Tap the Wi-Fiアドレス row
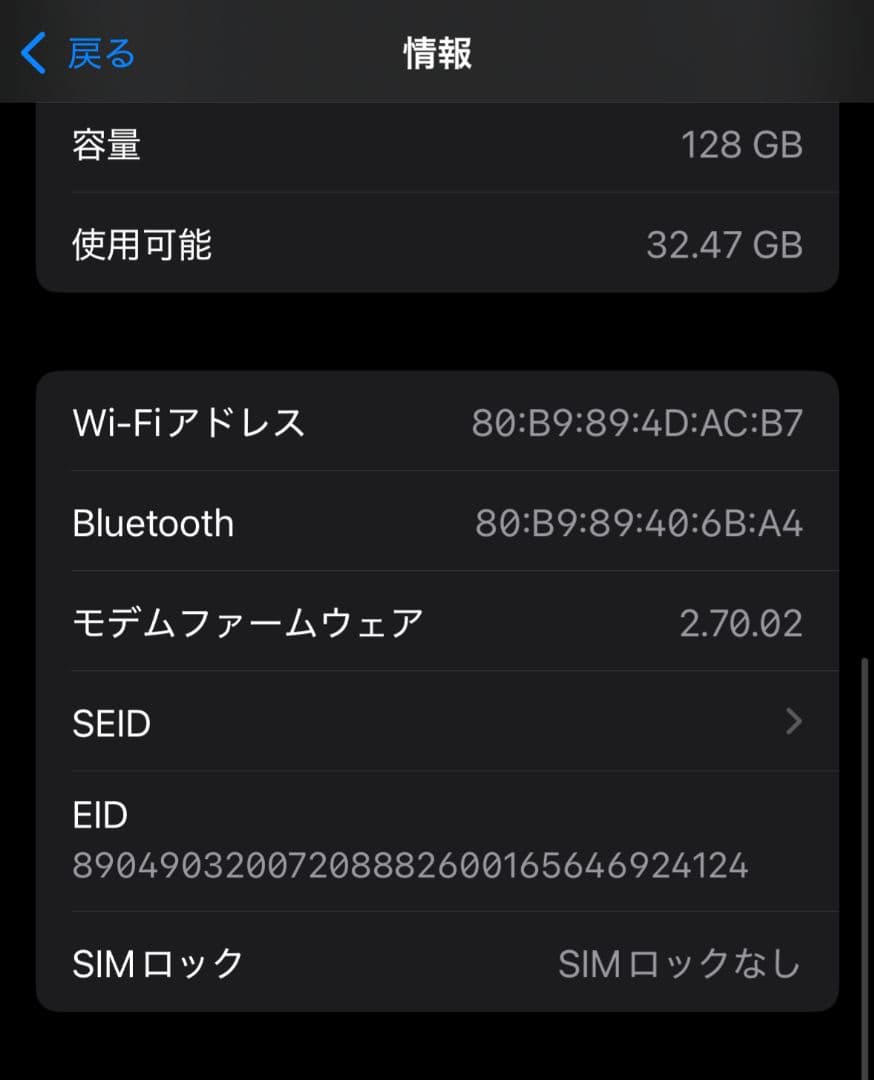Screen dimensions: 874x1080 pos(437,422)
